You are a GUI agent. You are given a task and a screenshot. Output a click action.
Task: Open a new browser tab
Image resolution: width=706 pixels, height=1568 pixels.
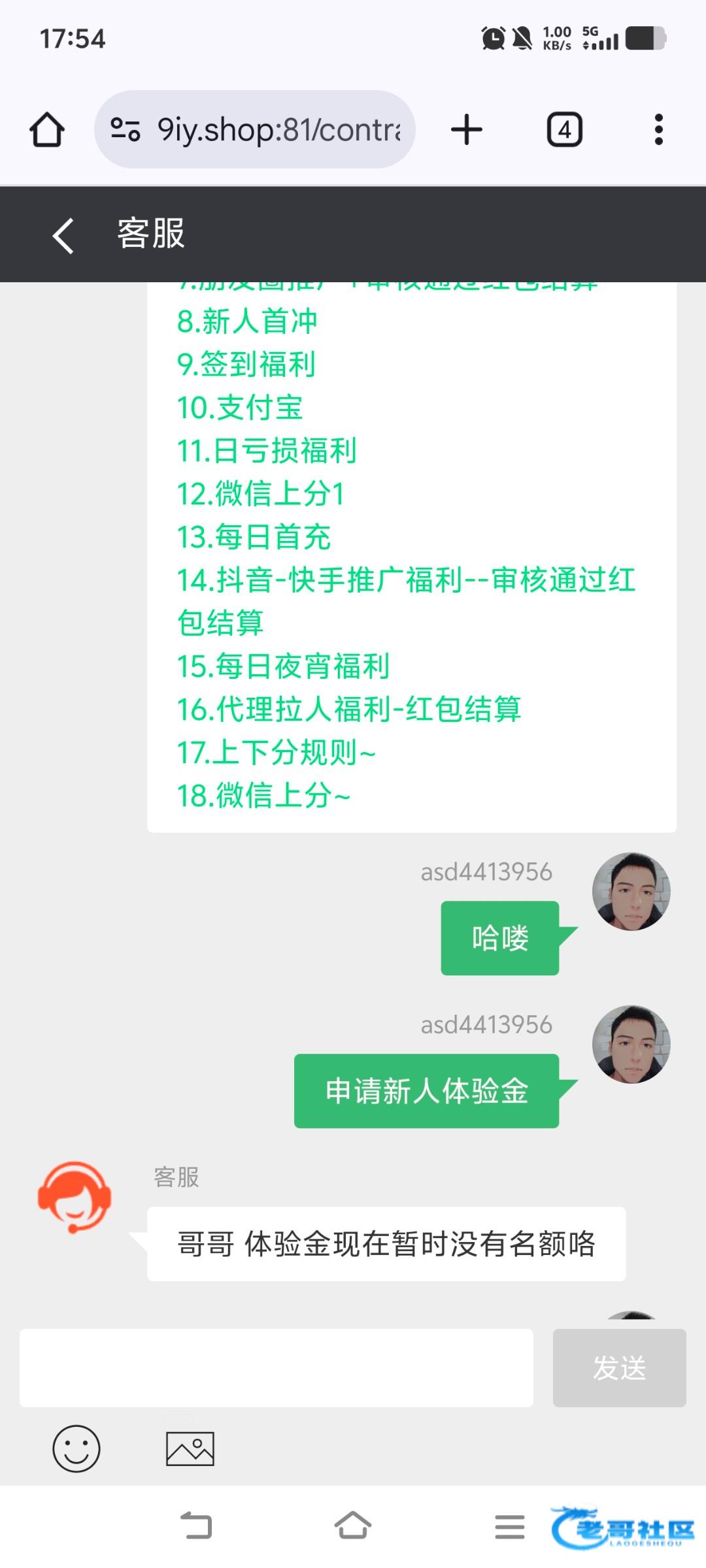(x=467, y=129)
